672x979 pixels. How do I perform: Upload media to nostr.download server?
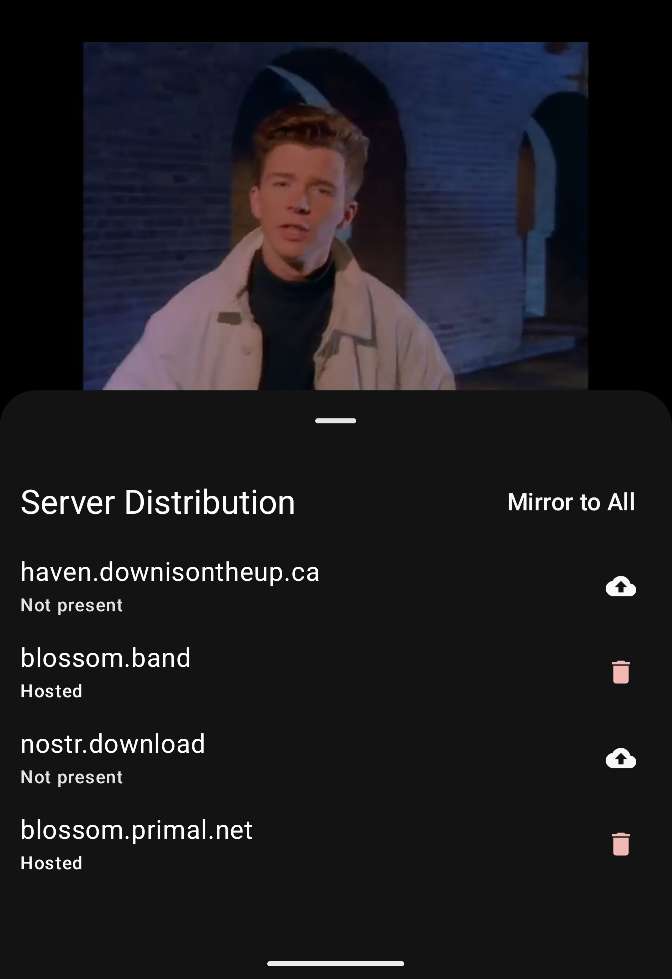click(621, 759)
